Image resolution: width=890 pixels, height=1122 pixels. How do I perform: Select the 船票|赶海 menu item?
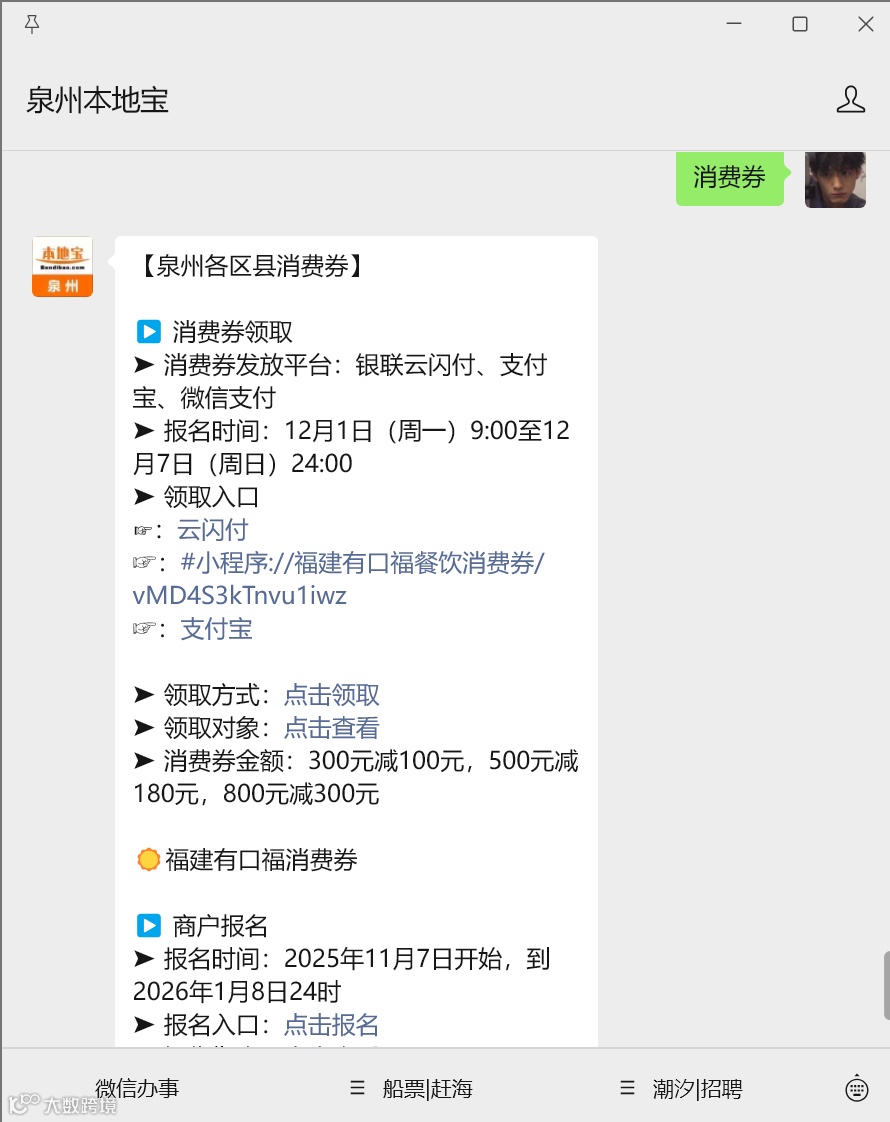click(x=428, y=1088)
